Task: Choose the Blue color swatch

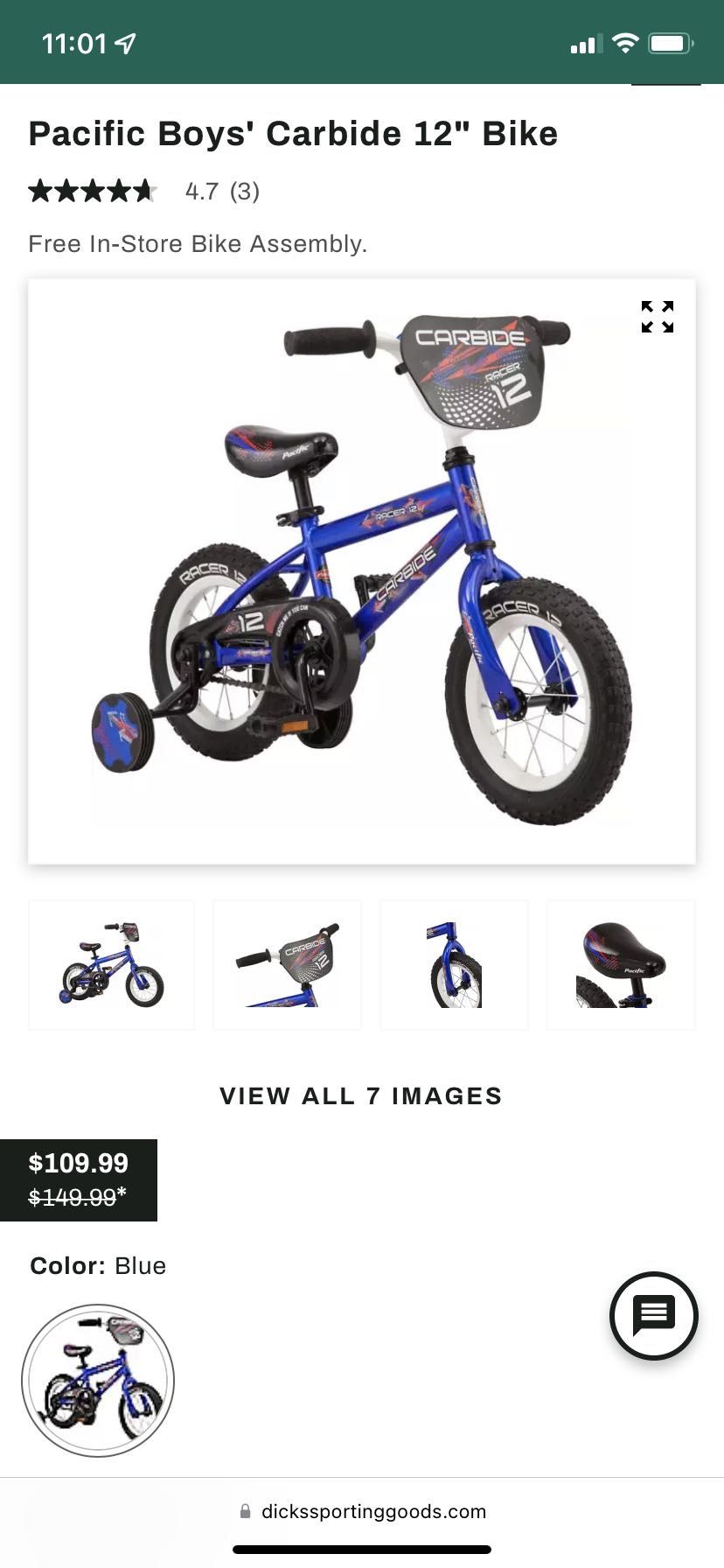Action: [98, 1380]
